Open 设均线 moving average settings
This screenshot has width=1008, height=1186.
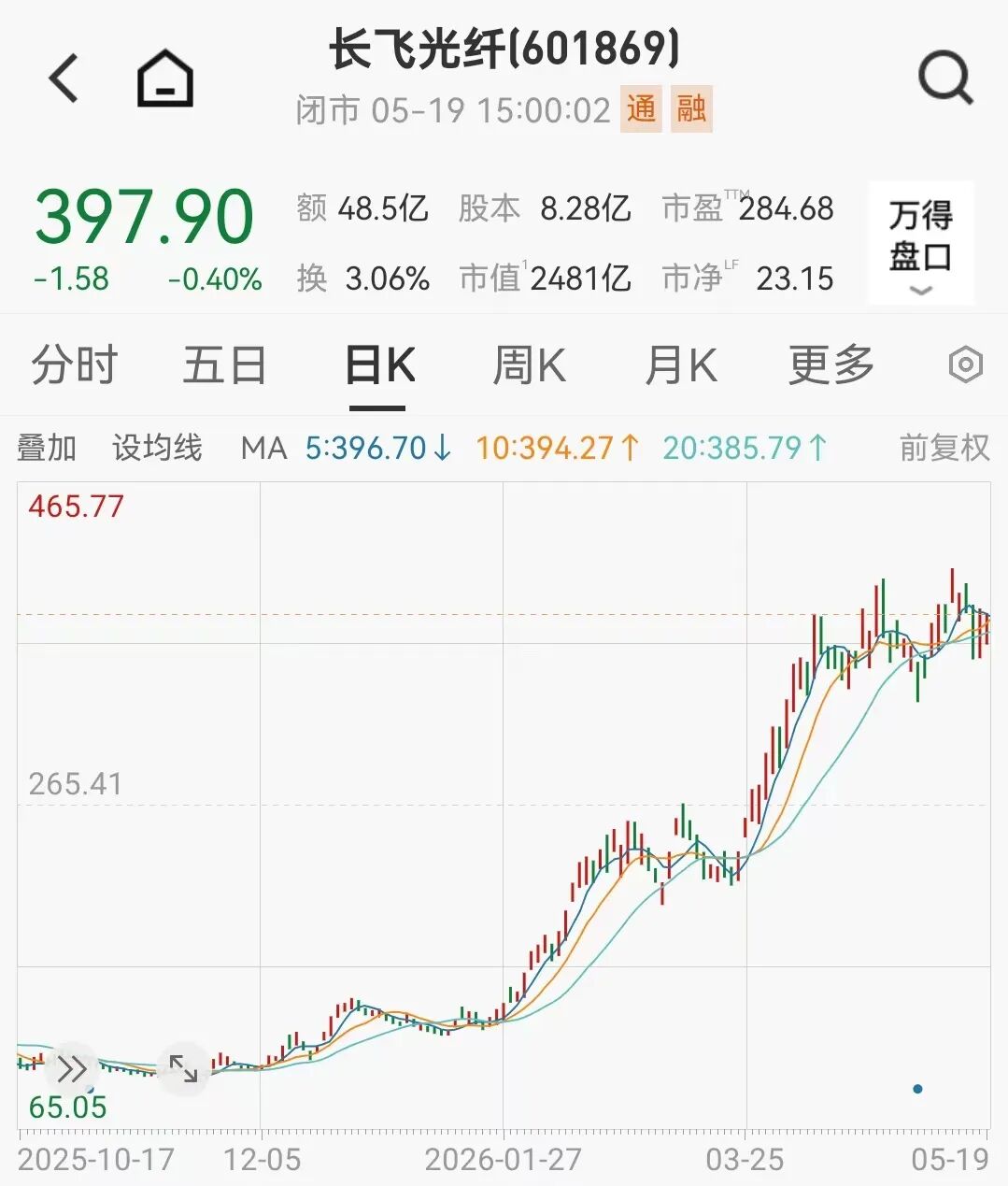(157, 448)
